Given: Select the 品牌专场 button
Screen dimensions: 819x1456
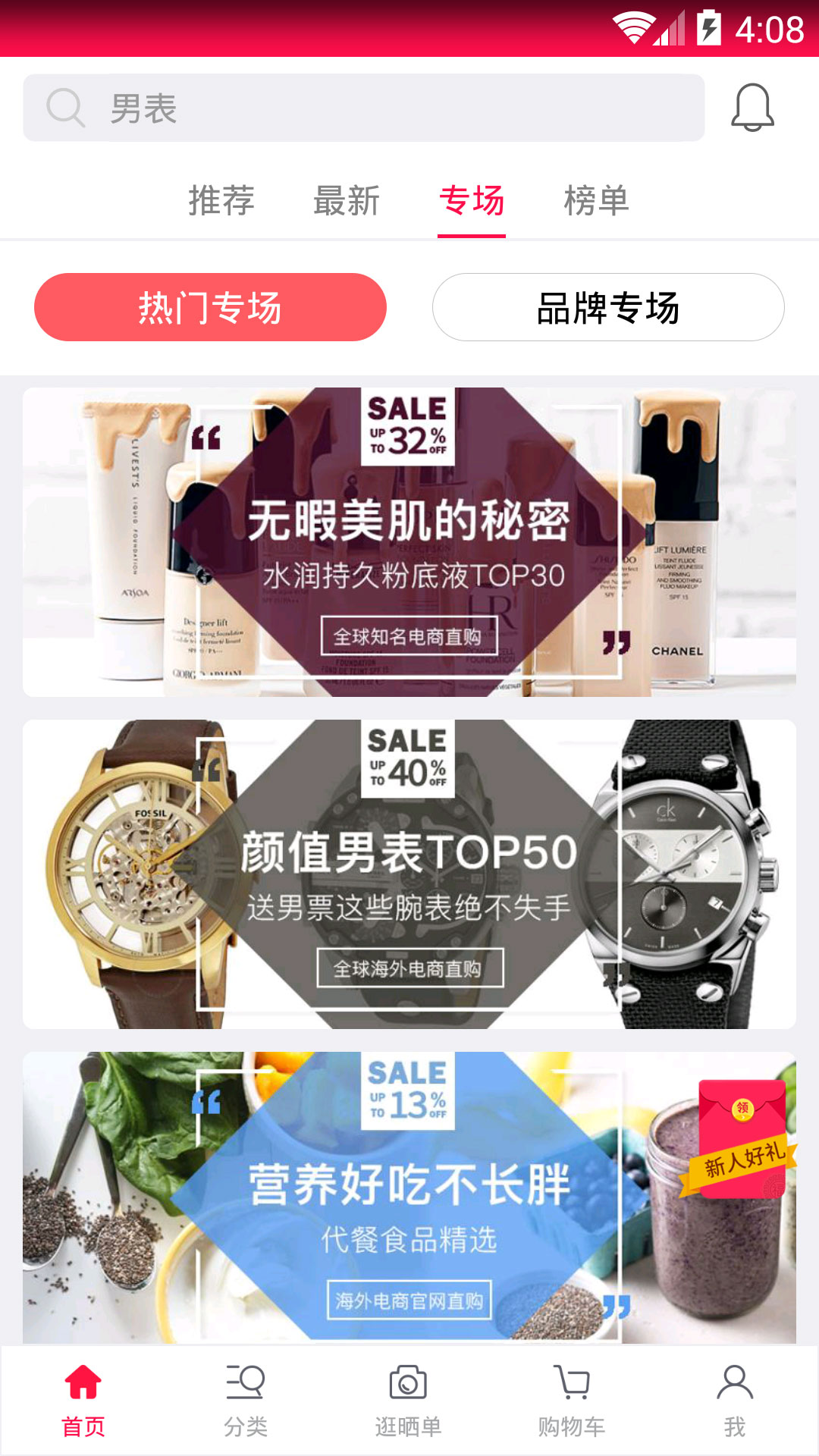Looking at the screenshot, I should pyautogui.click(x=608, y=307).
